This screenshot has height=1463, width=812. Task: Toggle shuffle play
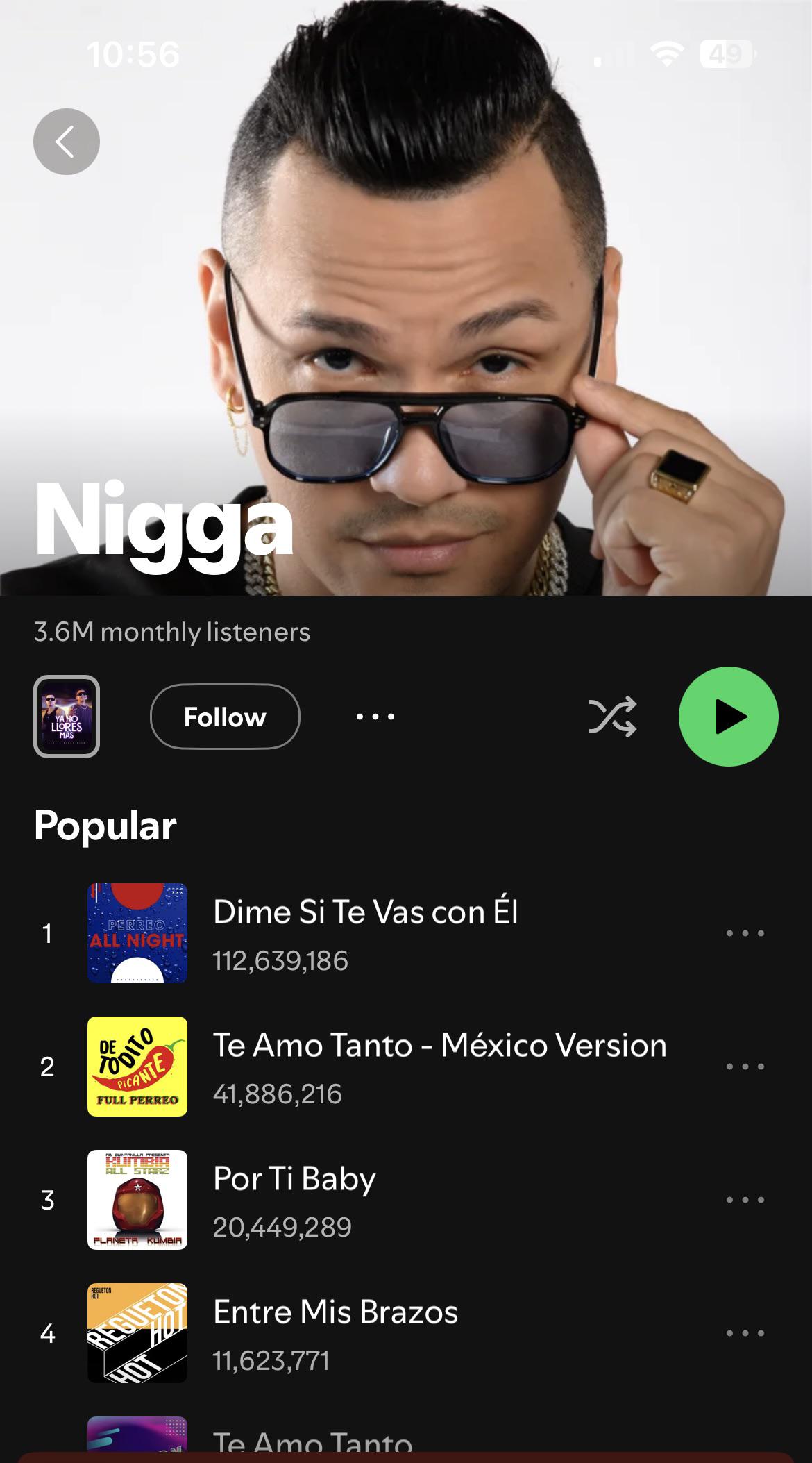pos(612,717)
